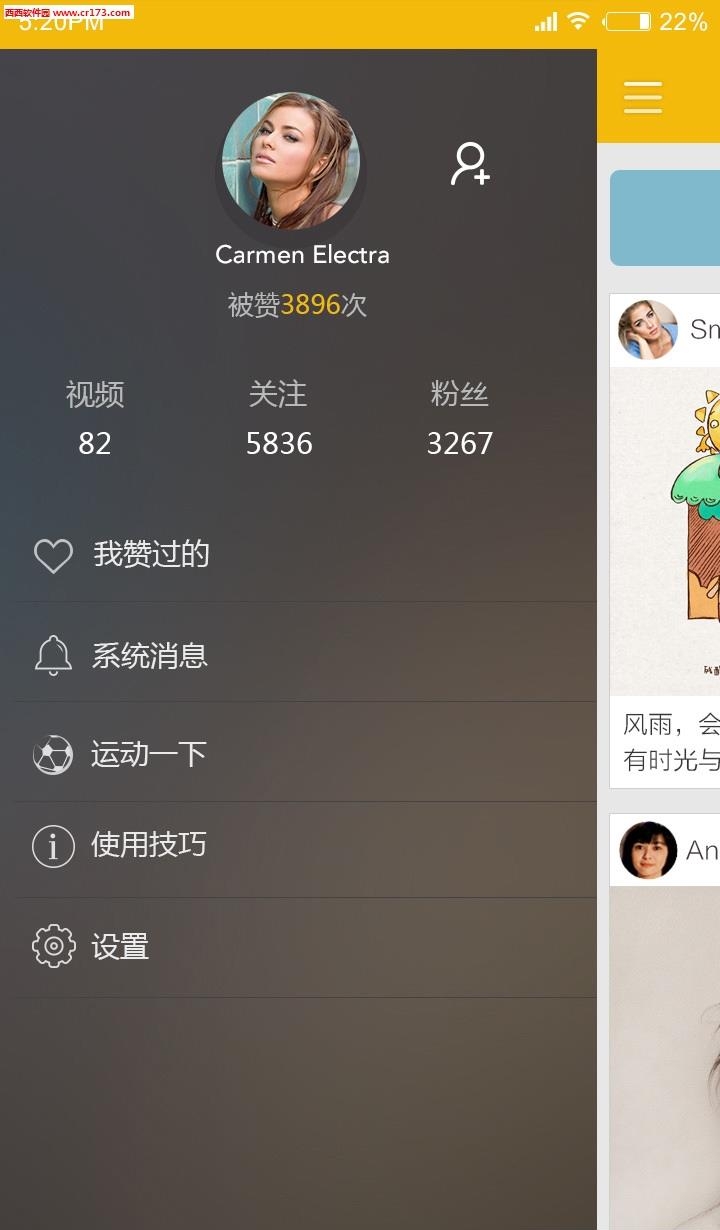Close drawer with the hamburger menu button
Image resolution: width=720 pixels, height=1230 pixels.
tap(642, 97)
